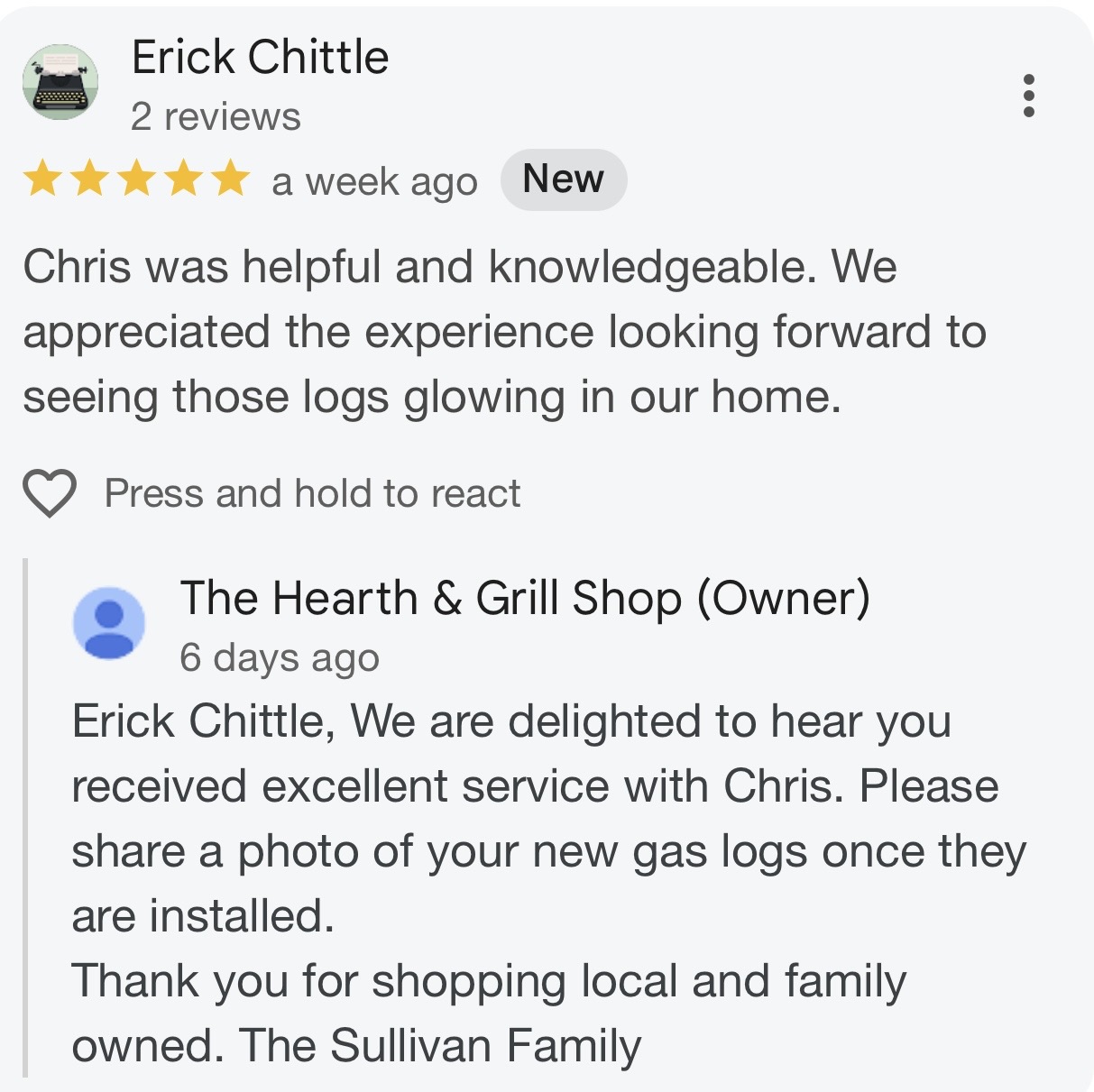Open Erick Chittle's profile picture
1094x1092 pixels.
point(60,82)
